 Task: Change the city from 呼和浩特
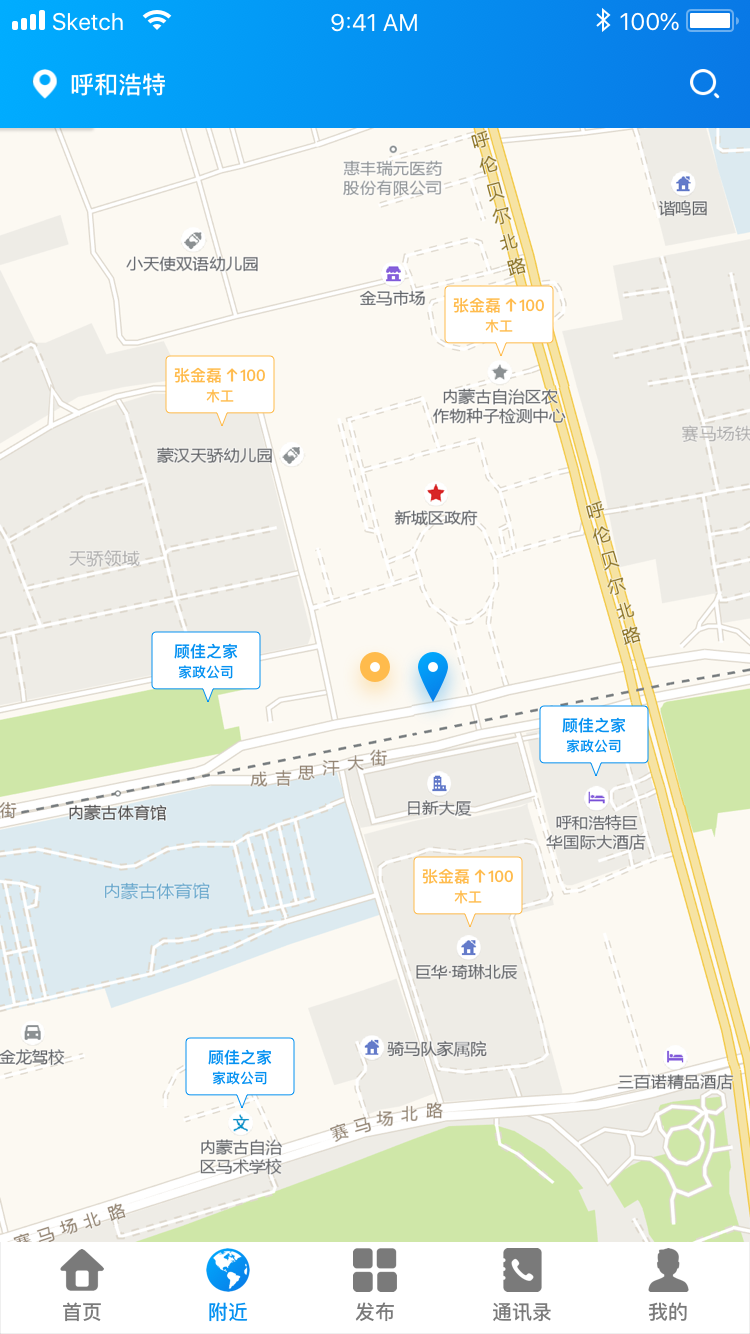[x=100, y=85]
